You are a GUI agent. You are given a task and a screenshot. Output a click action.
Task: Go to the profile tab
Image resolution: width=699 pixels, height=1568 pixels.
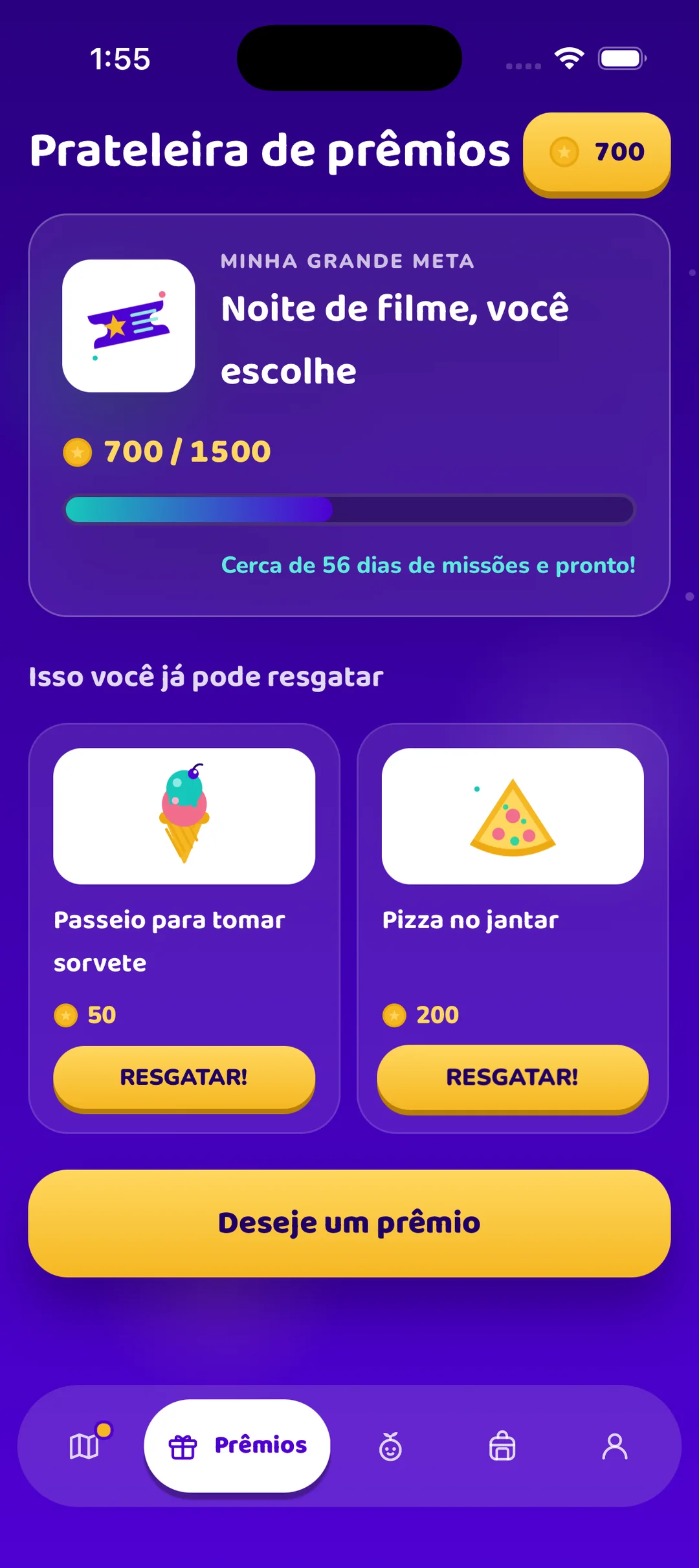(x=615, y=1446)
